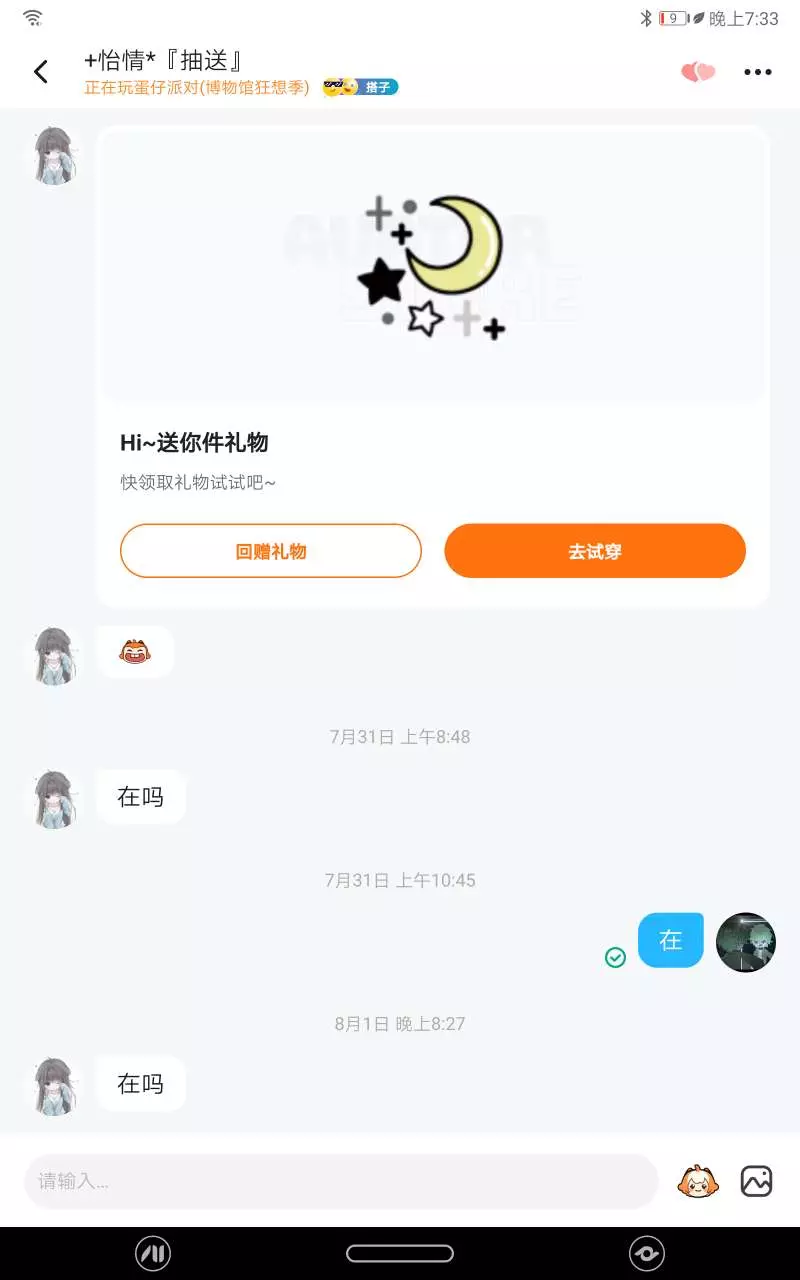Go back using the top-left arrow
Image resolution: width=800 pixels, height=1280 pixels.
(x=41, y=72)
